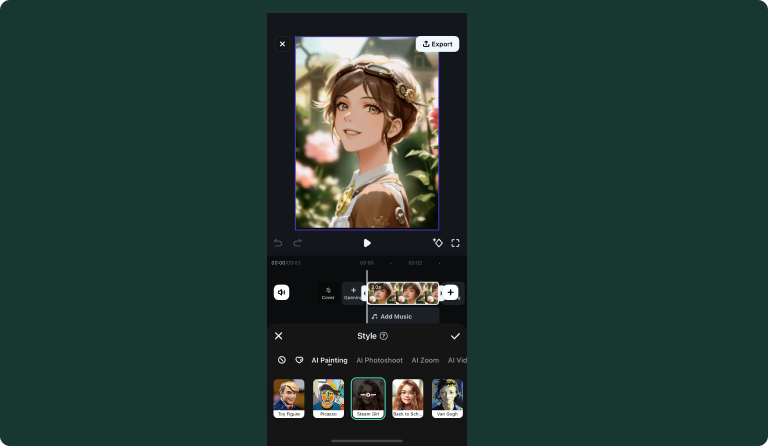Play the video preview
Image resolution: width=768 pixels, height=446 pixels.
pyautogui.click(x=367, y=243)
